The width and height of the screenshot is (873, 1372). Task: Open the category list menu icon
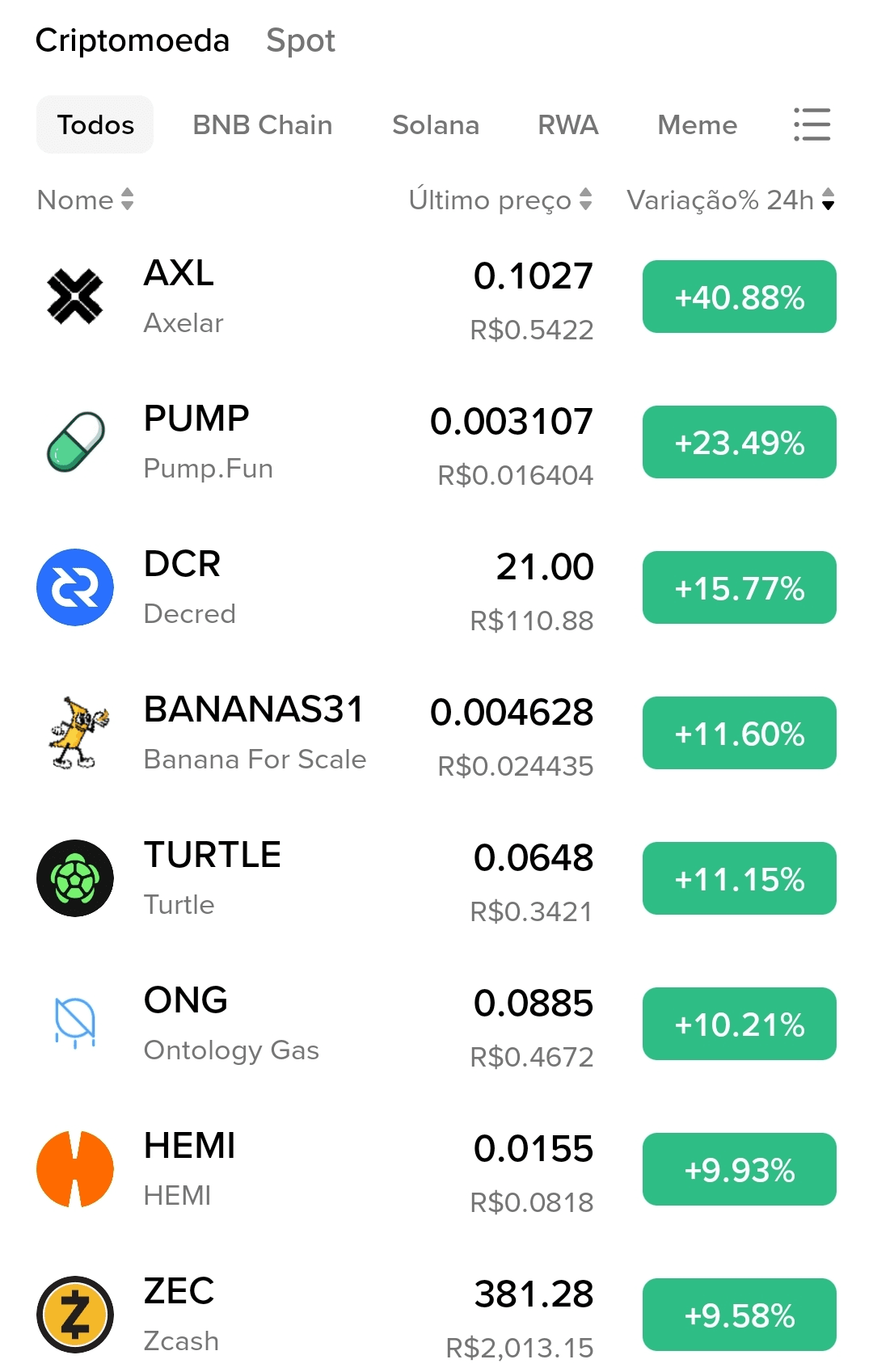pyautogui.click(x=812, y=125)
